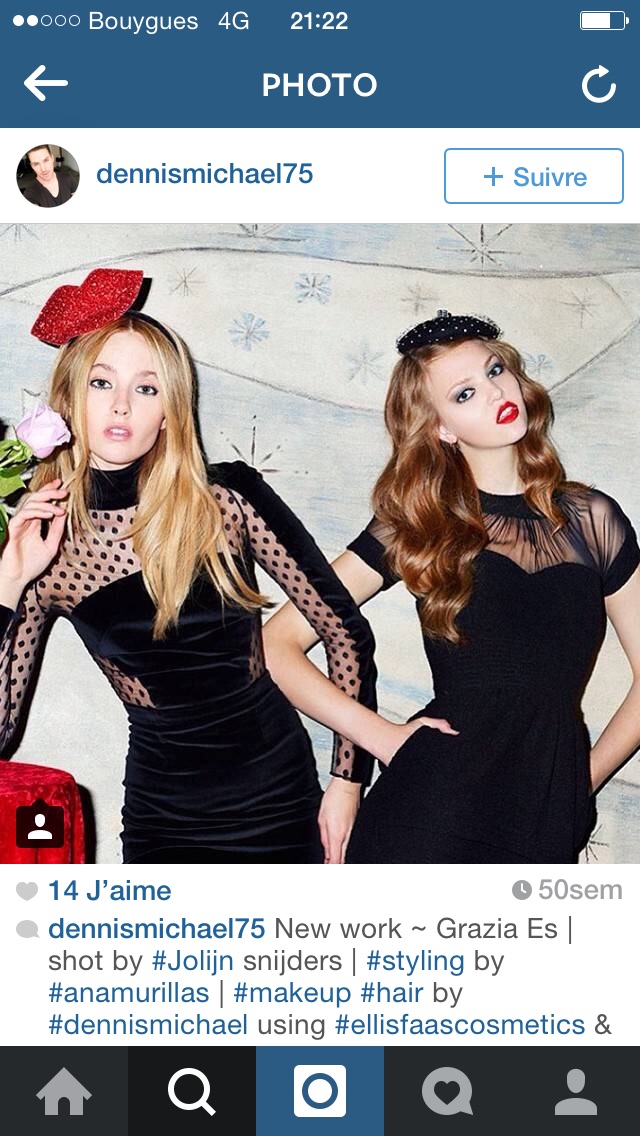Open the camera tab

pyautogui.click(x=320, y=1091)
